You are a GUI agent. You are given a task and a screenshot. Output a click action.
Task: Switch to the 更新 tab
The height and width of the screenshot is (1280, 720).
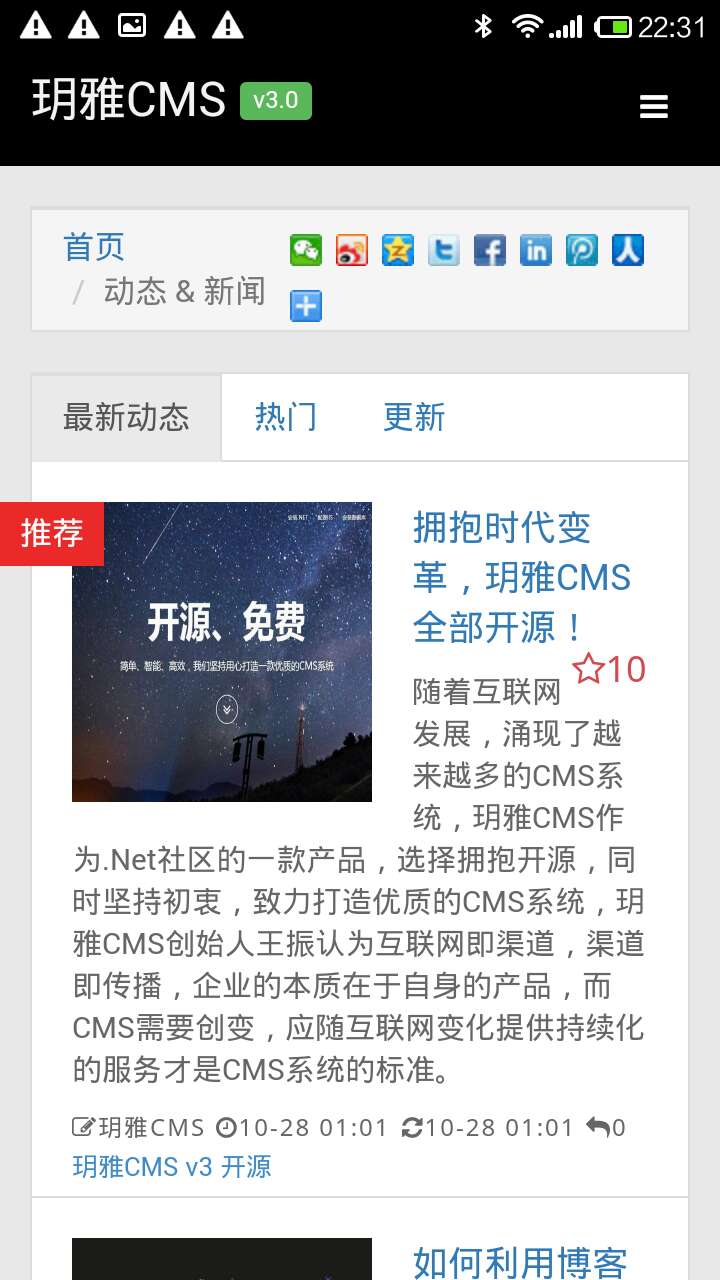(x=414, y=417)
